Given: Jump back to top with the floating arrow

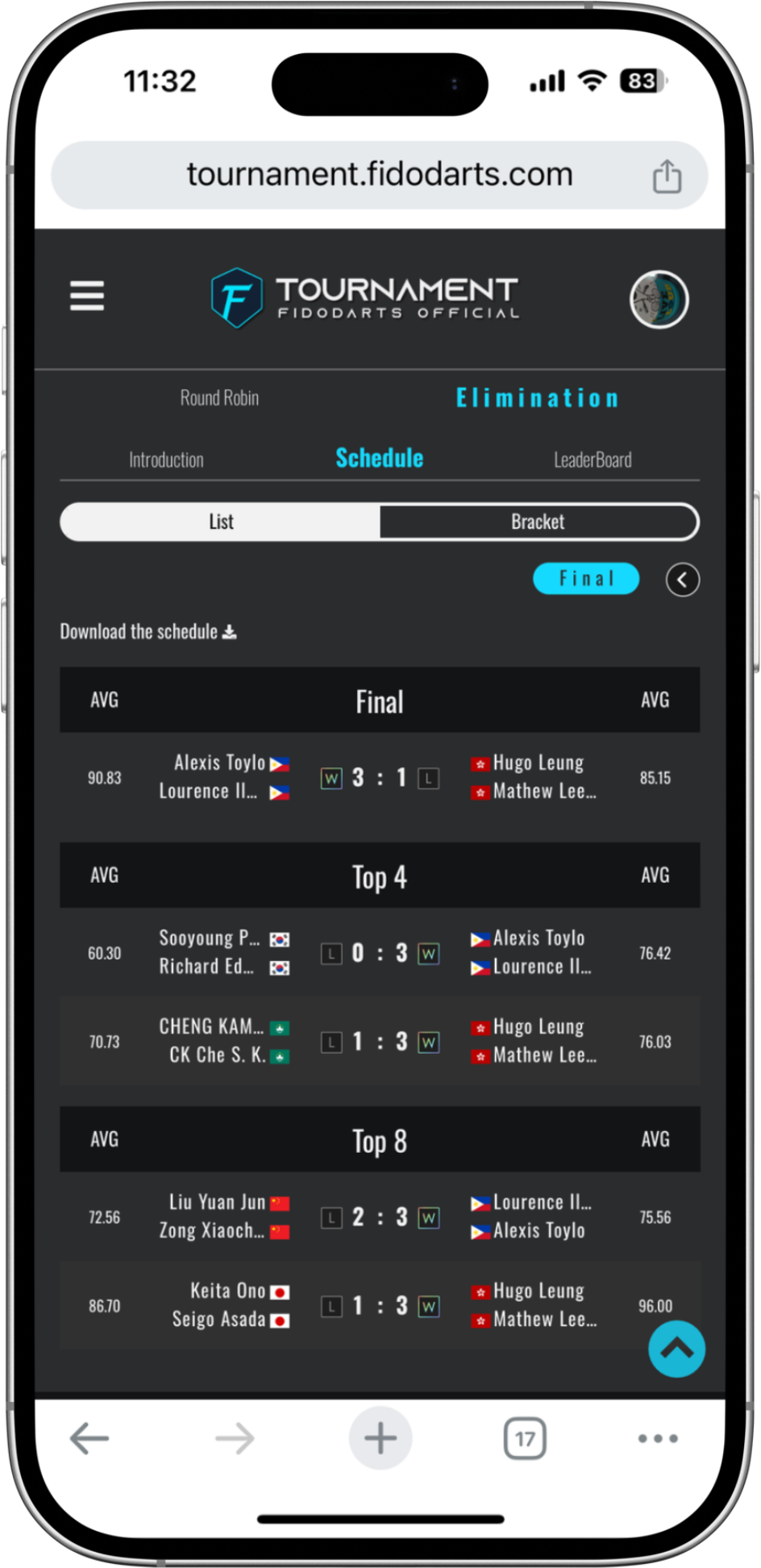Looking at the screenshot, I should 676,1349.
